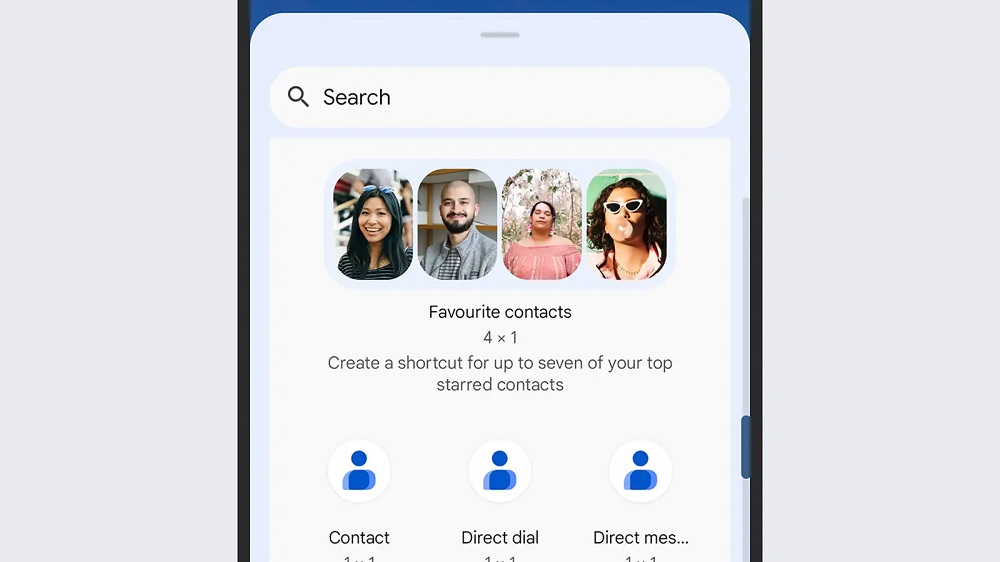This screenshot has height=562, width=1000.
Task: Select the Favourite contacts widget preview
Action: pyautogui.click(x=500, y=224)
